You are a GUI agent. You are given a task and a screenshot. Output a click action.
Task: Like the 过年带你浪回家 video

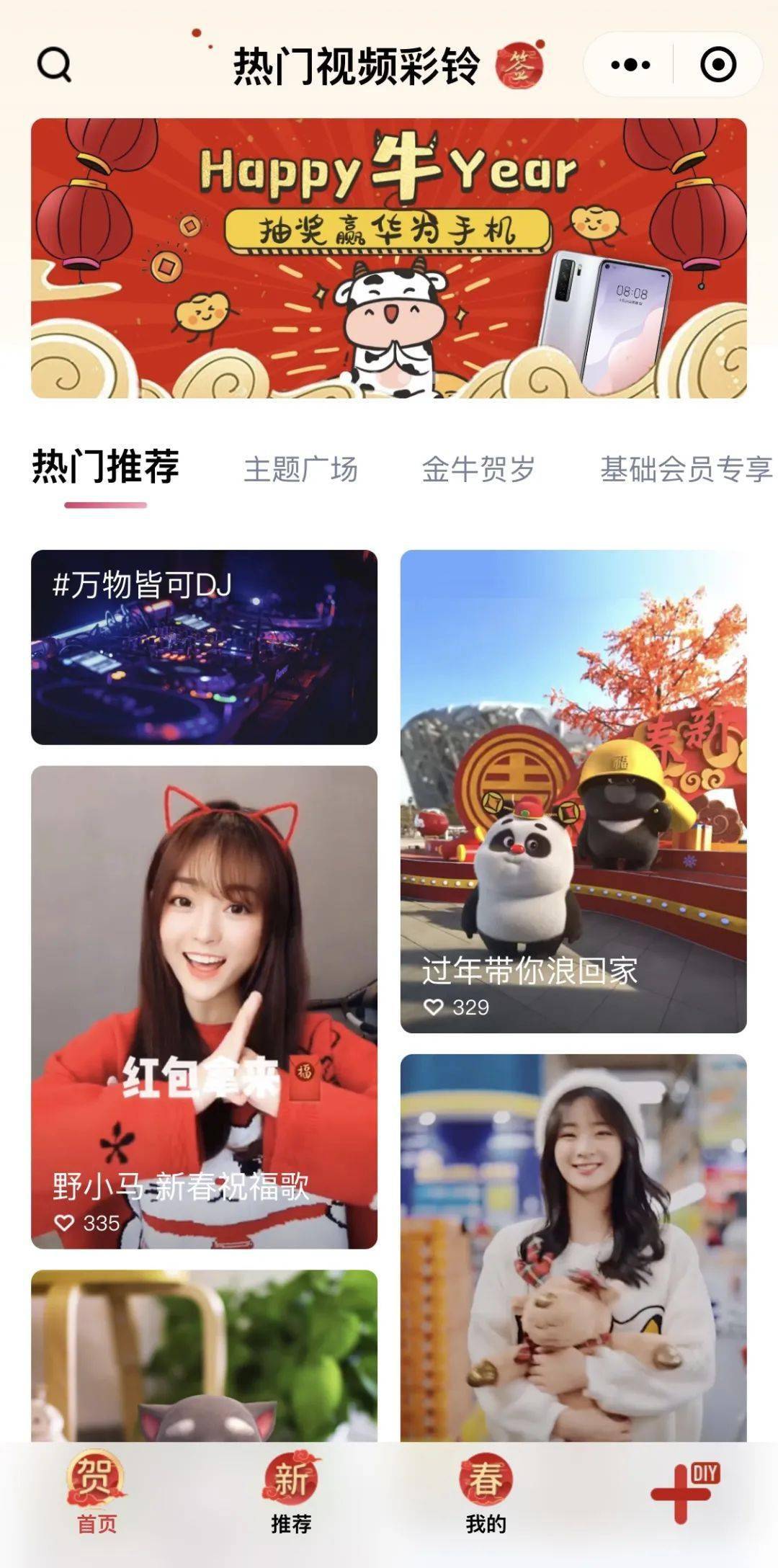click(434, 1007)
